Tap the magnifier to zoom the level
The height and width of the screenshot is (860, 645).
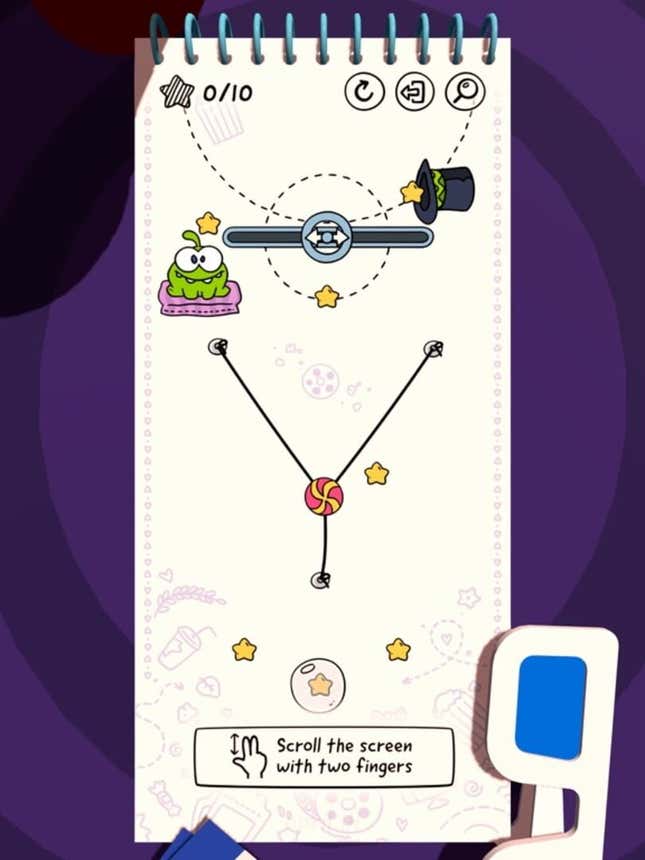pyautogui.click(x=464, y=92)
